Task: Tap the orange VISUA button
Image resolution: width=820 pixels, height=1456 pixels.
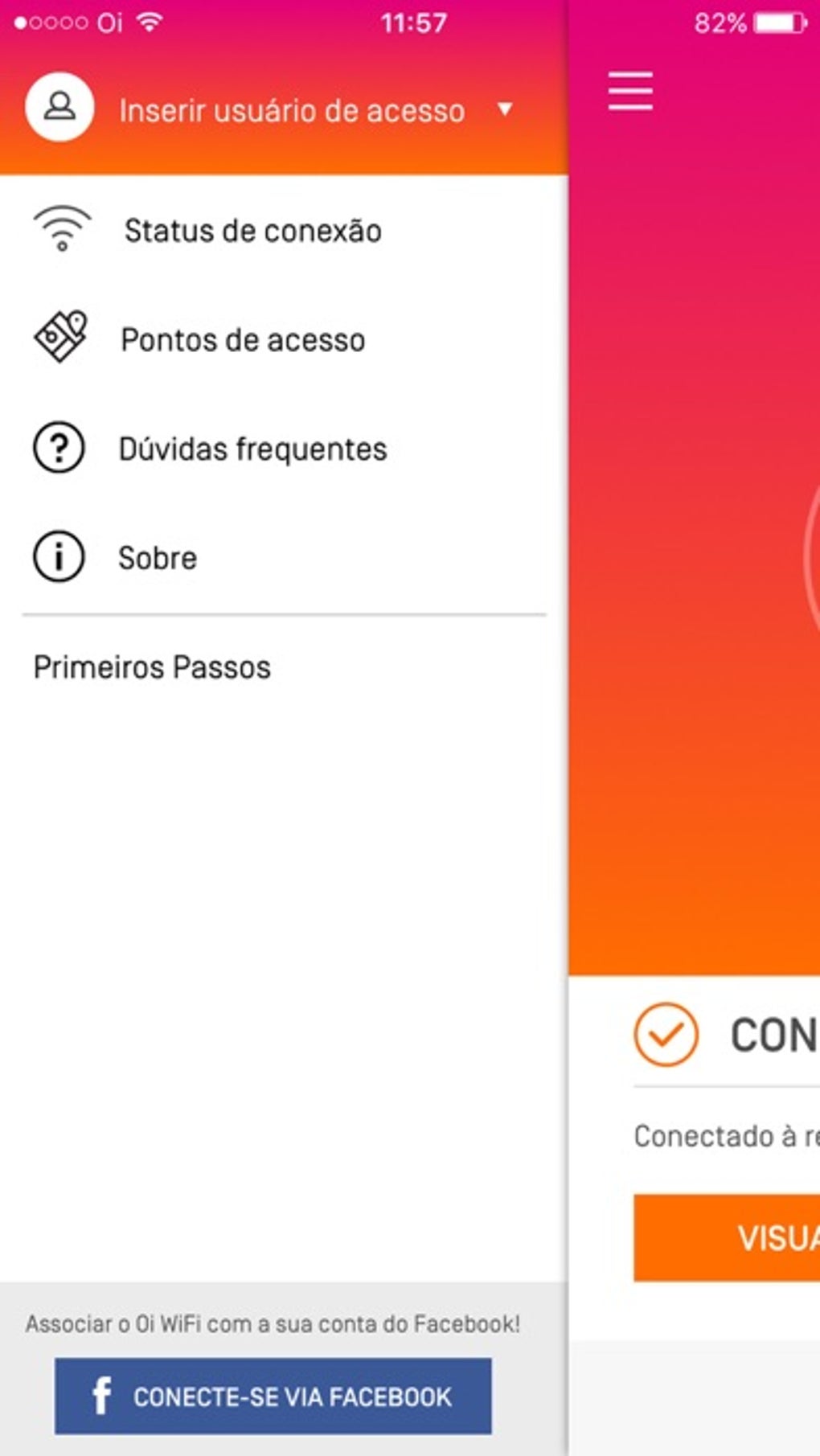Action: coord(727,1238)
